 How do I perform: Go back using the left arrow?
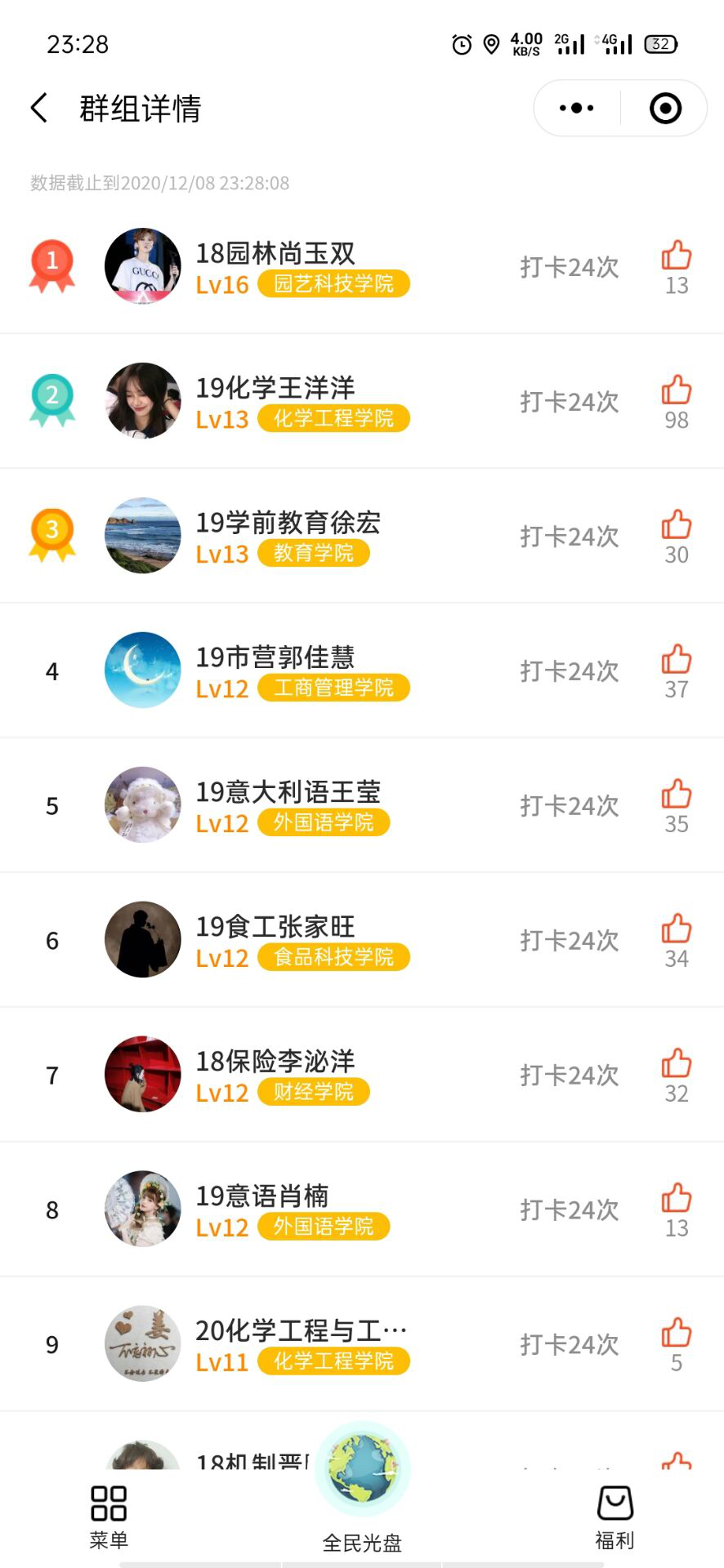click(x=38, y=107)
